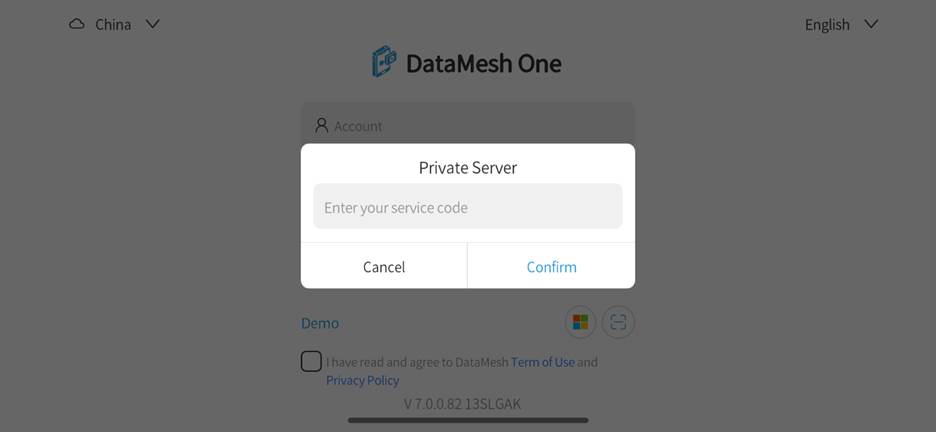The image size is (936, 432).
Task: Open the English language dropdown
Action: point(841,24)
